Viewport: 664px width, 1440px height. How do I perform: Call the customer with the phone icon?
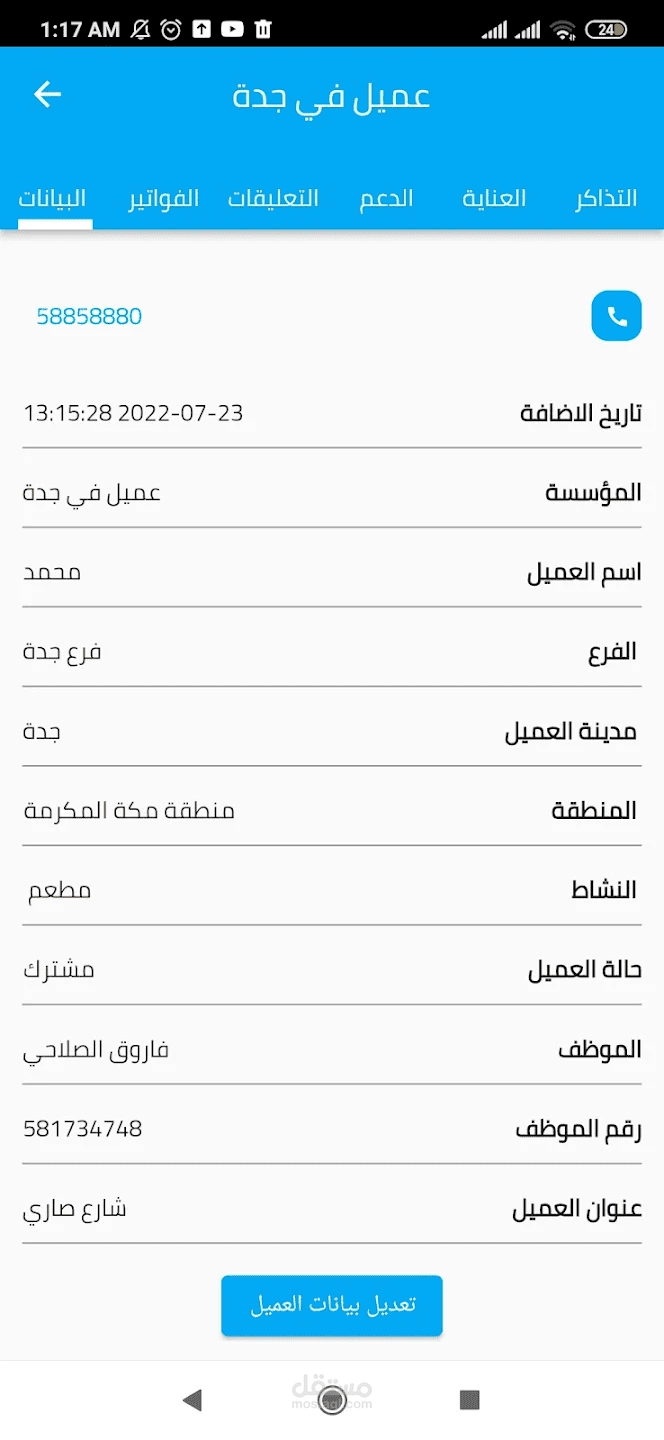[616, 316]
